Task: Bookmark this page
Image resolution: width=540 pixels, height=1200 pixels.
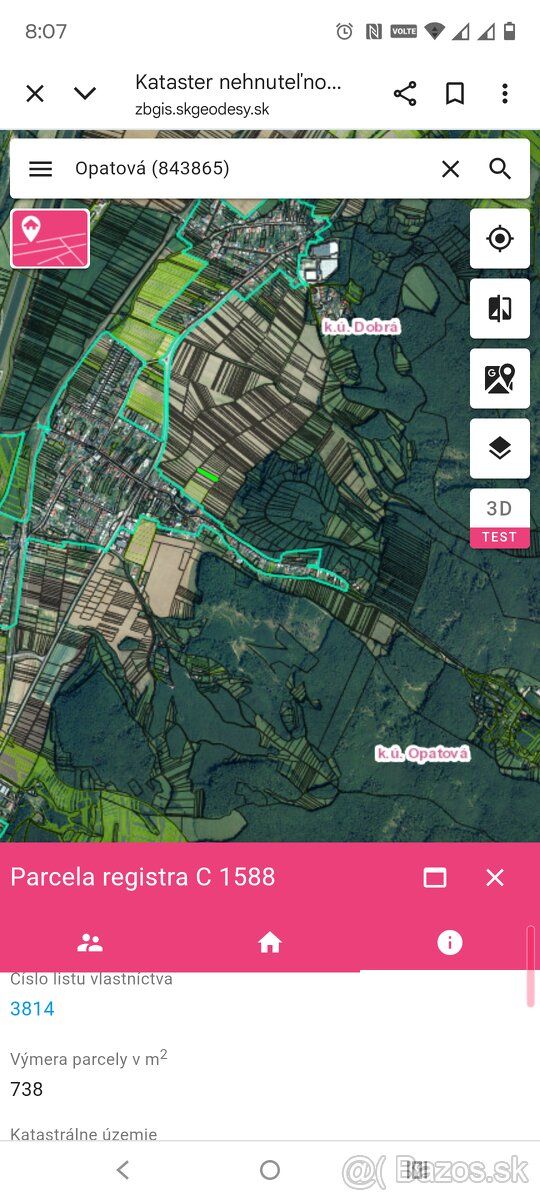Action: point(455,94)
